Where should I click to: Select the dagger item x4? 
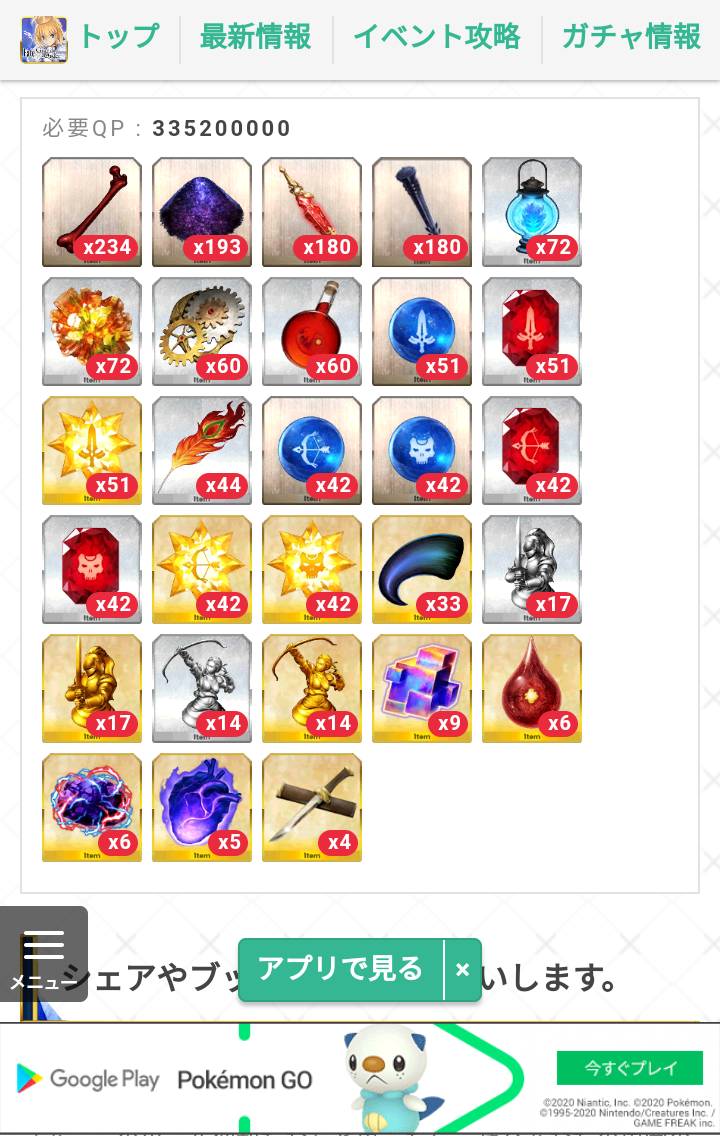point(312,807)
